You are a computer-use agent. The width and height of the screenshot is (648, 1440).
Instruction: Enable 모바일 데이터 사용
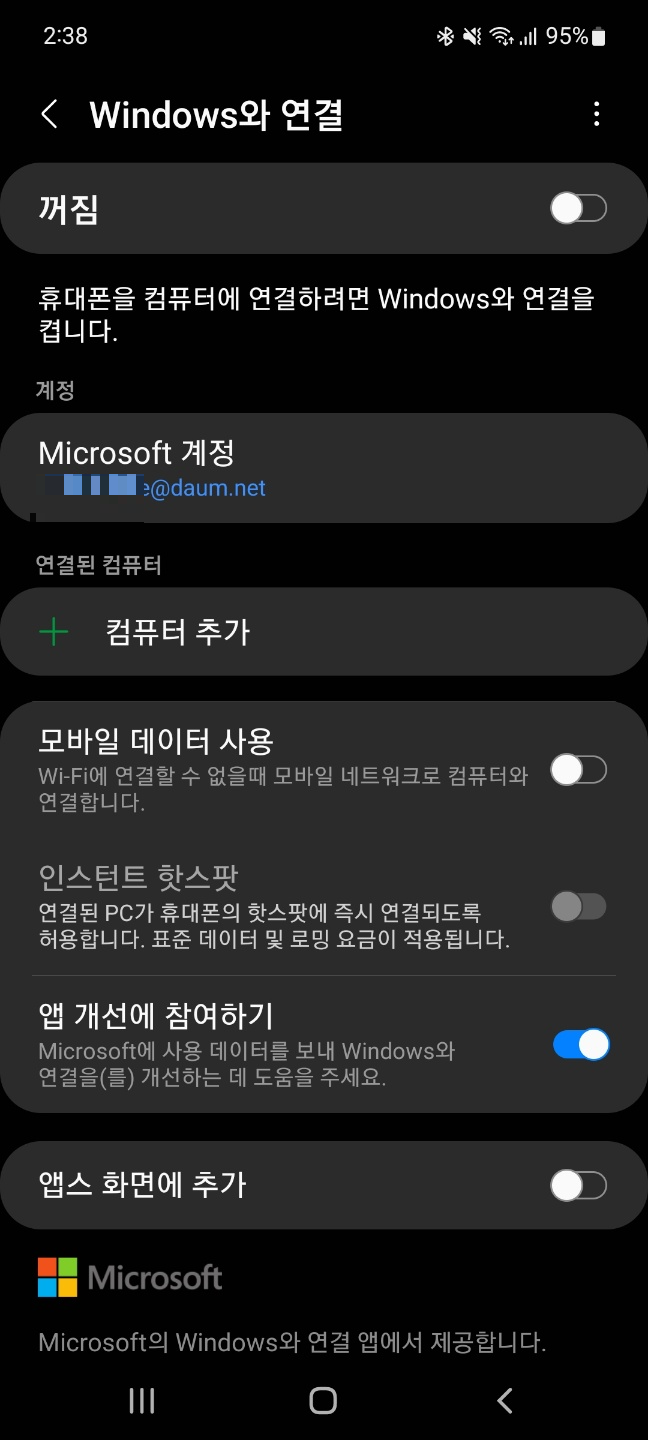pos(579,770)
